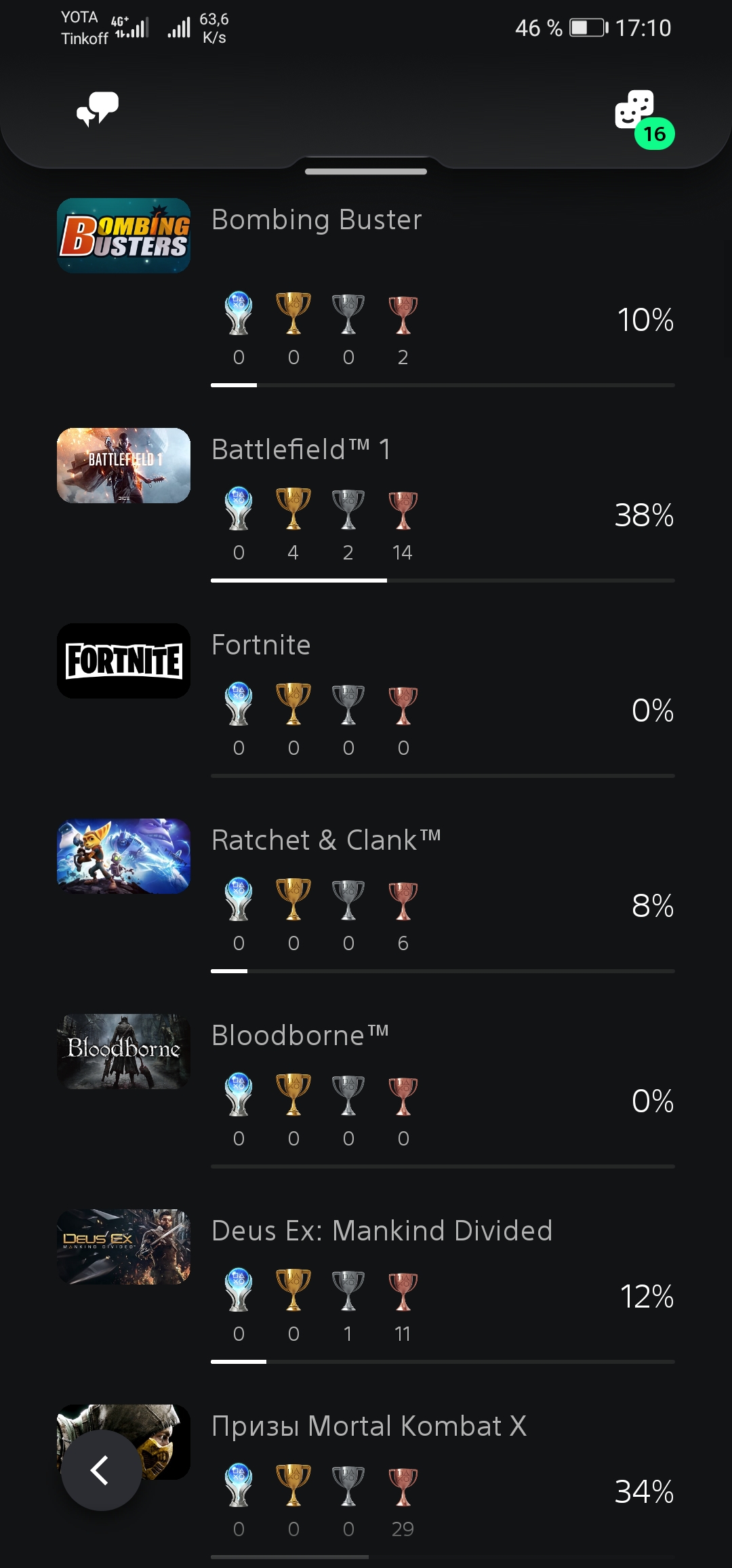Open Fortnite trophy details
Image resolution: width=732 pixels, height=1568 pixels.
coord(366,701)
